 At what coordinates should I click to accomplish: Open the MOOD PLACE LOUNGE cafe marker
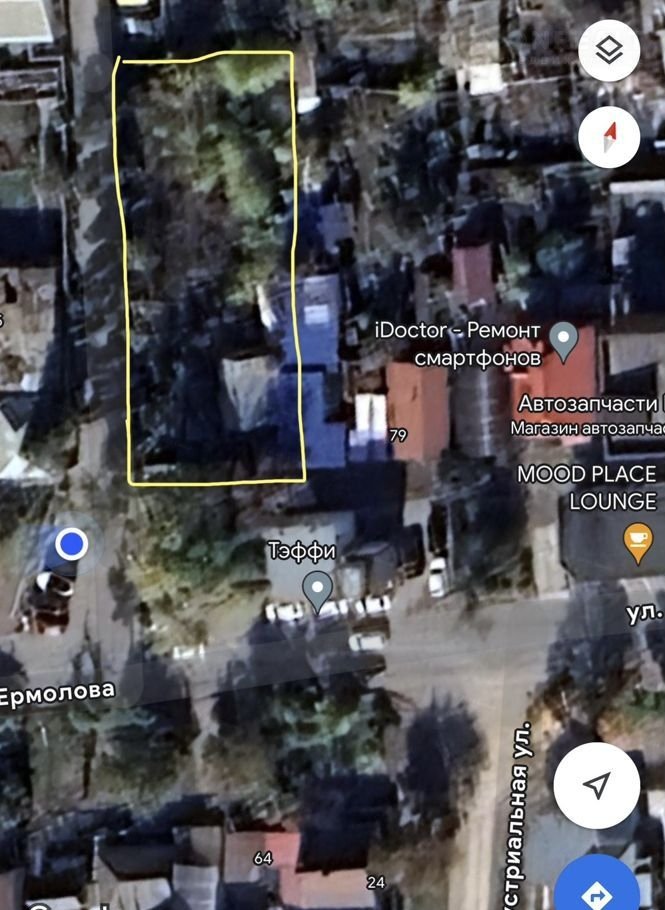coord(637,541)
